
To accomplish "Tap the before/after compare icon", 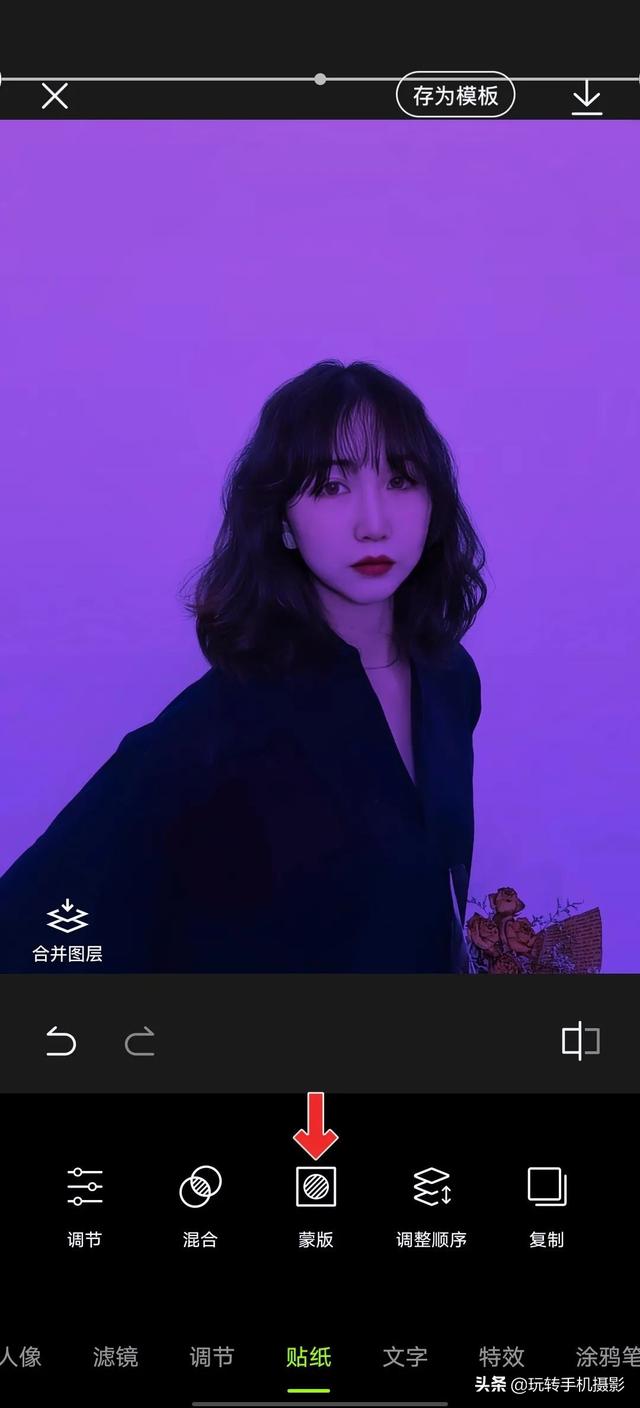I will coord(580,1042).
